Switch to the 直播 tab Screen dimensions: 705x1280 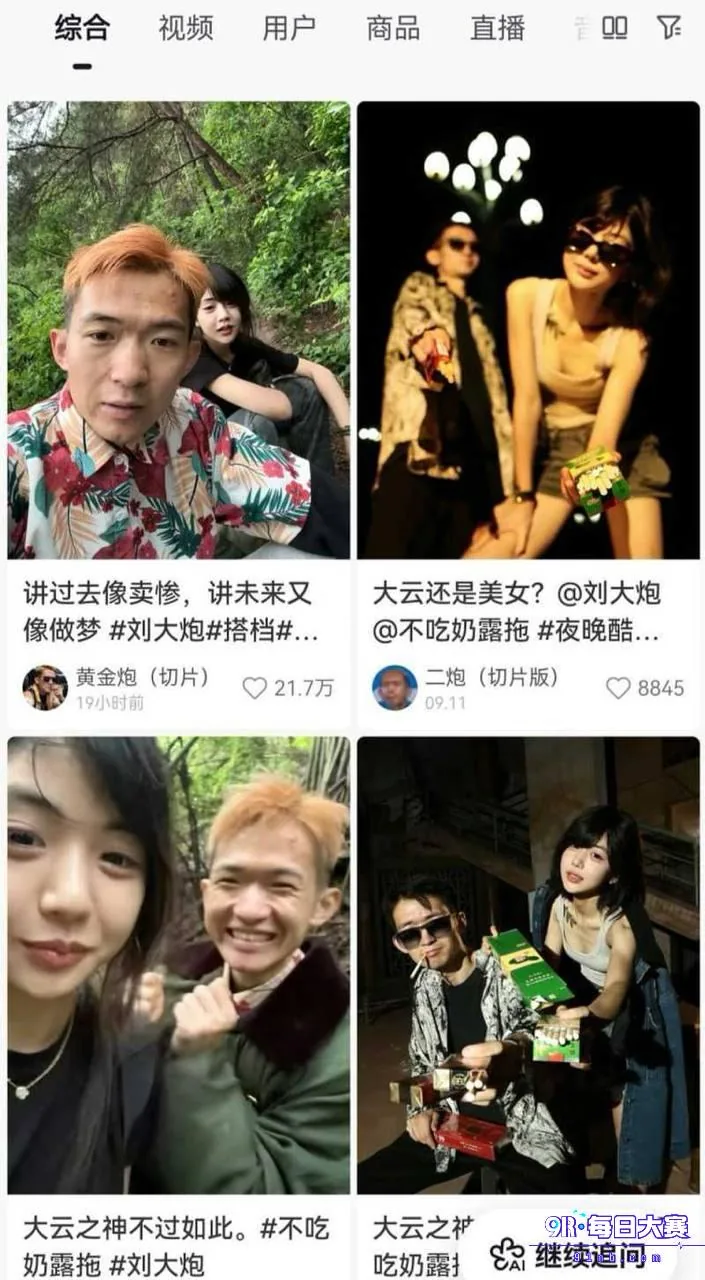[x=498, y=29]
